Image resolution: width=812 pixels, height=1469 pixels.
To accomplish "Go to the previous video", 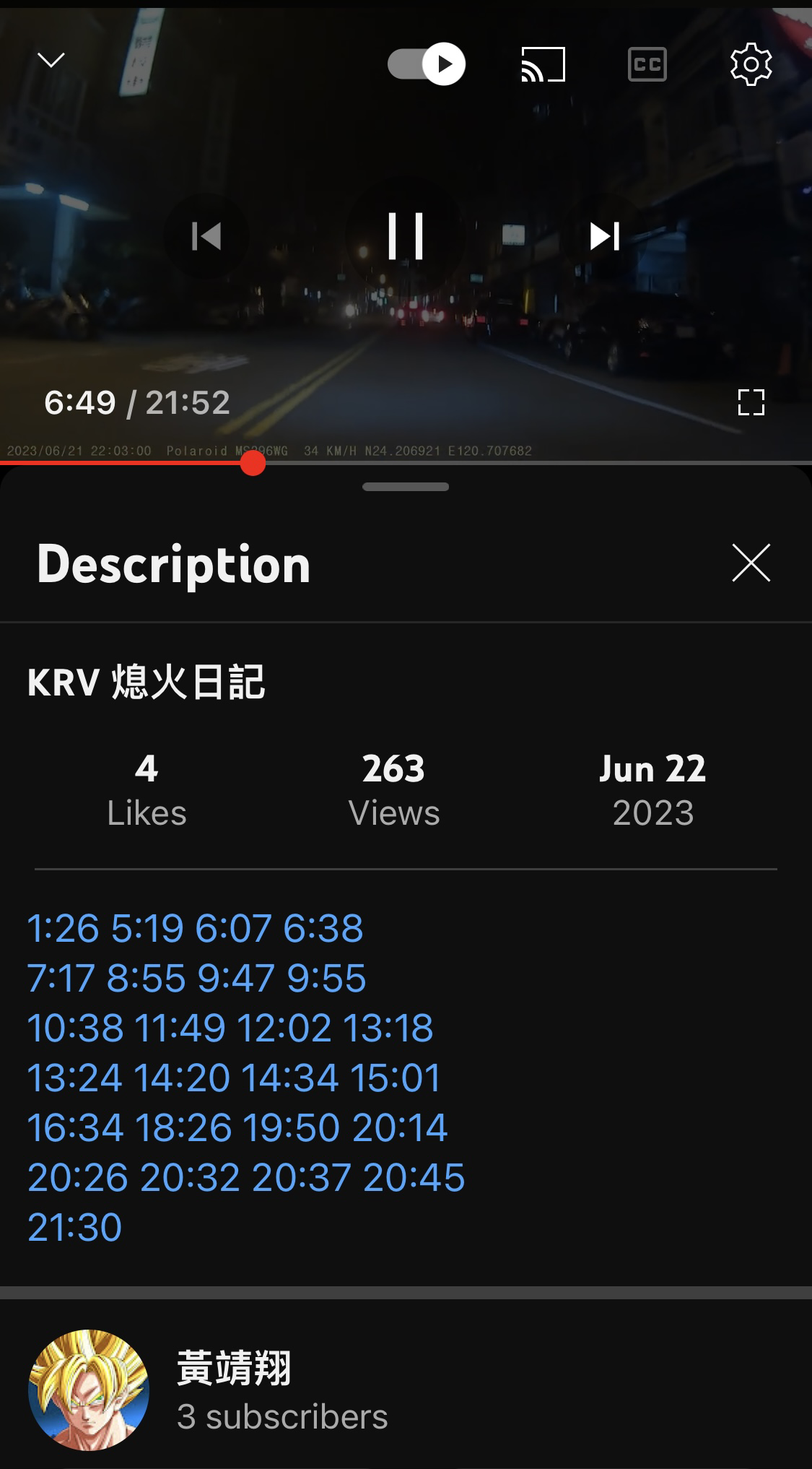I will point(206,236).
